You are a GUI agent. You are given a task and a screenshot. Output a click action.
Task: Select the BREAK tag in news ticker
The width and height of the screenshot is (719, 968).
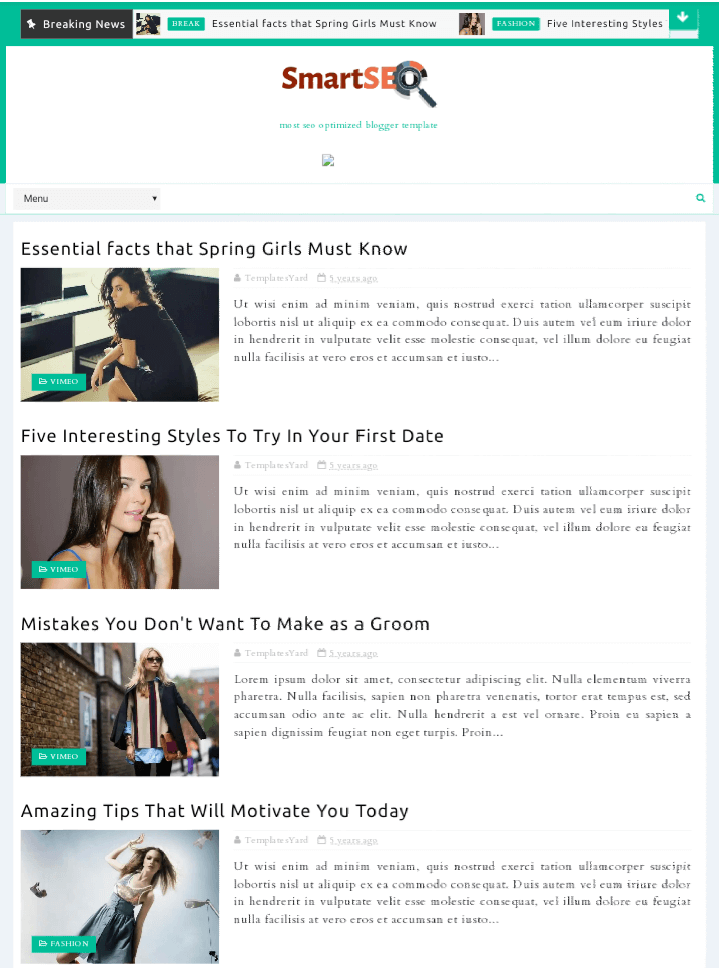click(x=186, y=23)
